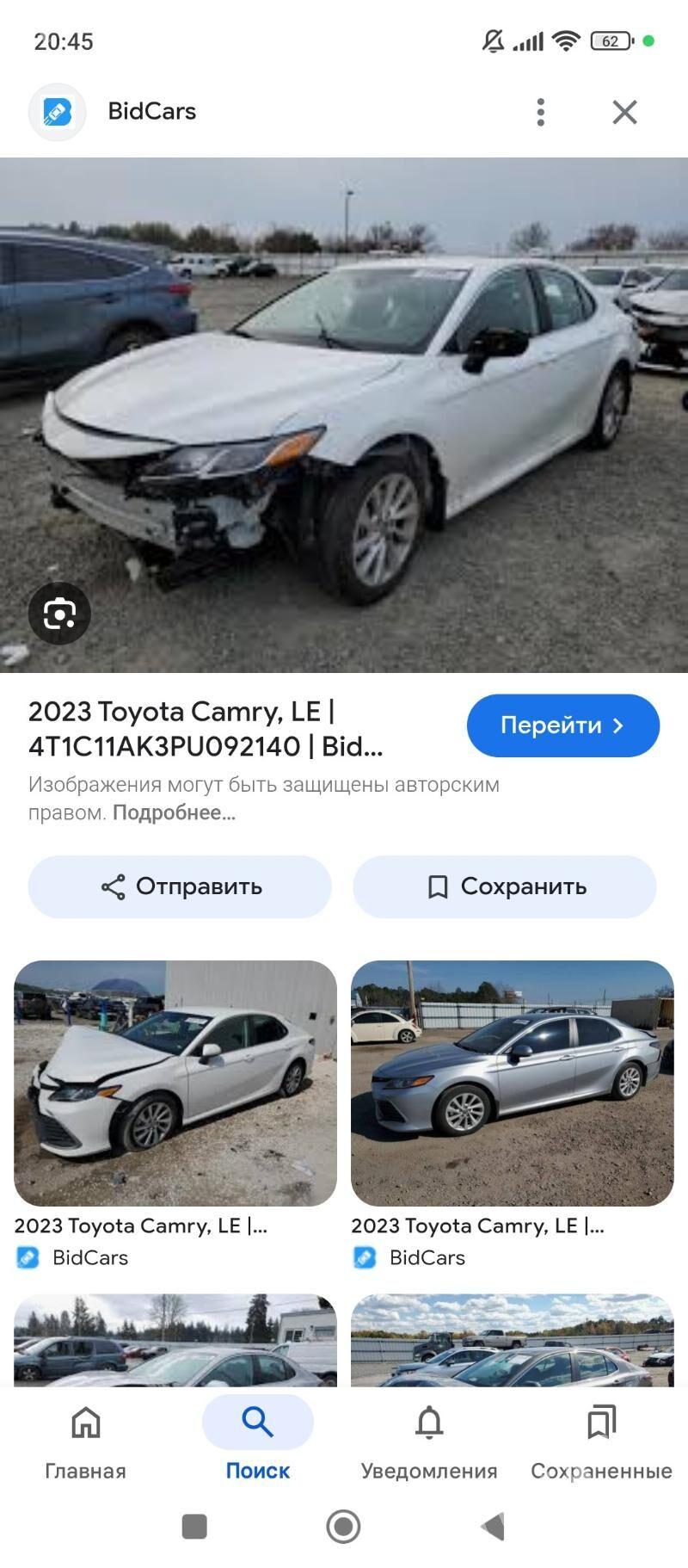Screen dimensions: 688x1568
Task: Switch to the Поиск tab
Action: (257, 1440)
